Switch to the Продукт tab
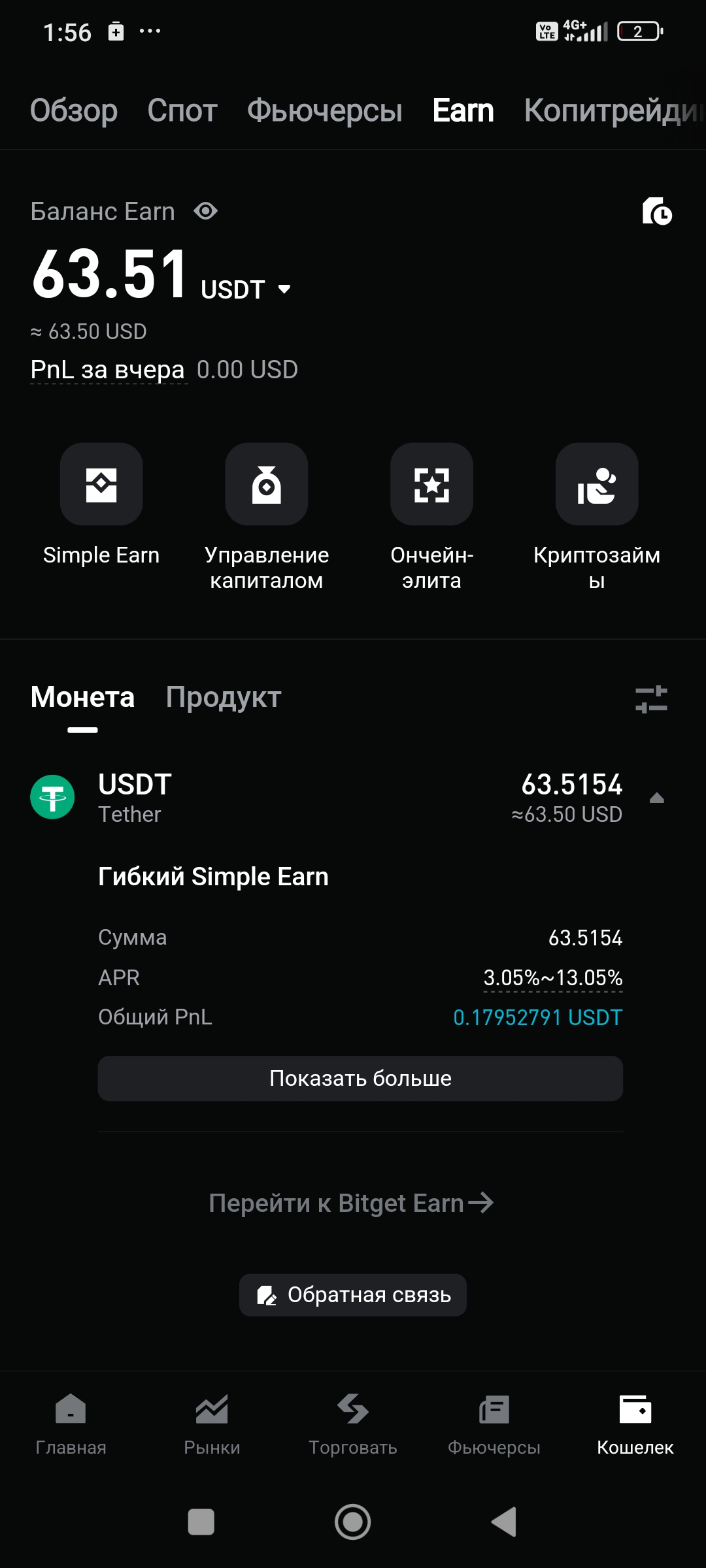This screenshot has width=706, height=1568. pos(223,697)
